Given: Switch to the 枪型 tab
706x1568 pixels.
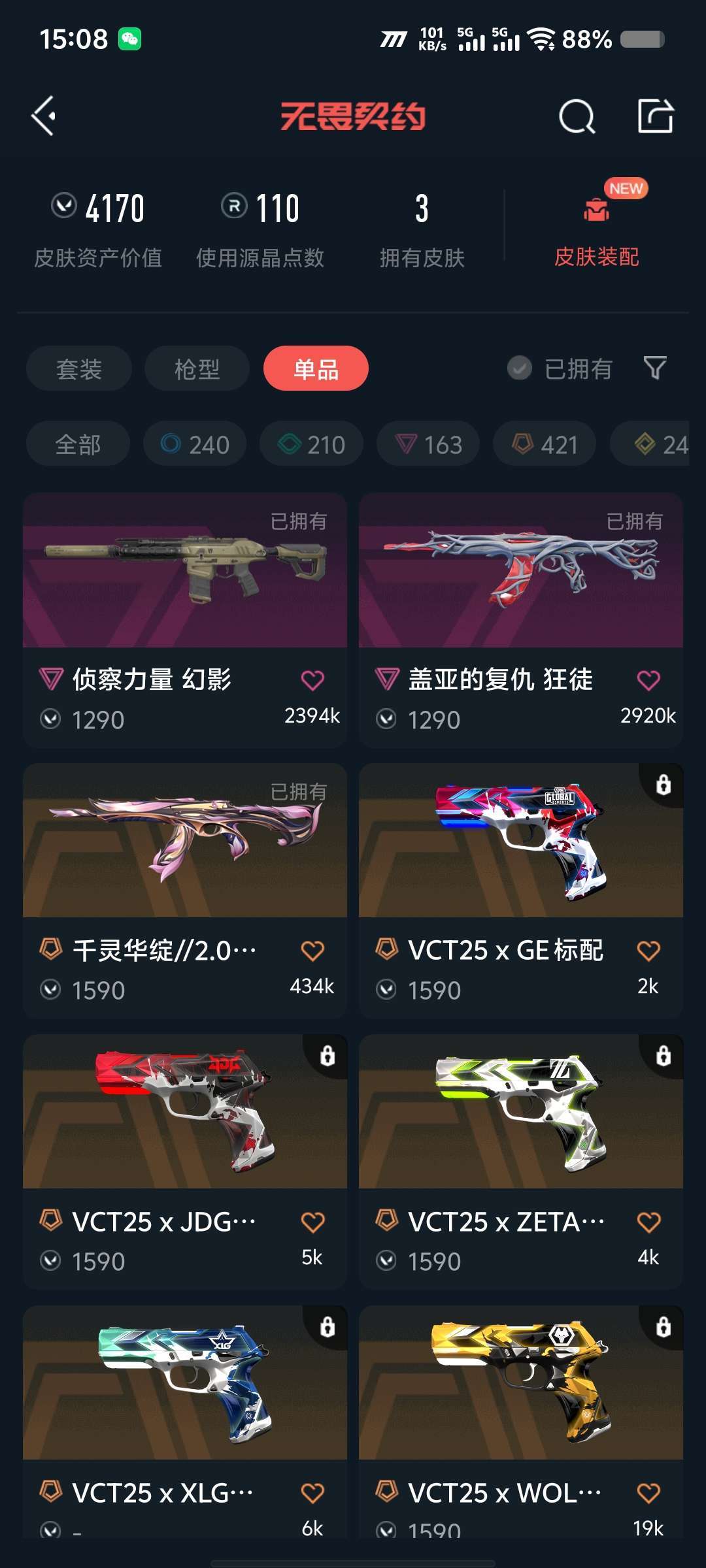Looking at the screenshot, I should pyautogui.click(x=196, y=368).
